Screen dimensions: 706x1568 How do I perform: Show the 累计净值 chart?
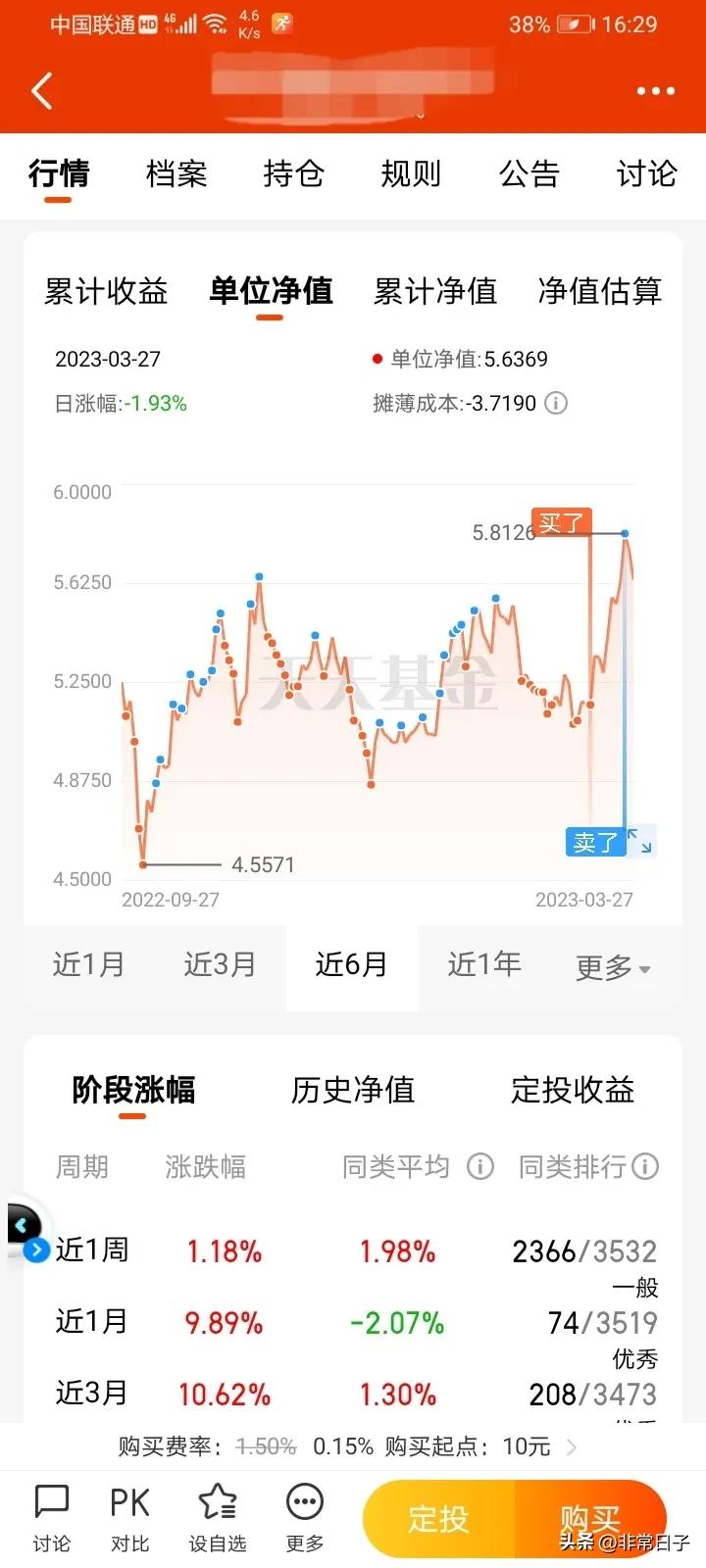pyautogui.click(x=435, y=291)
